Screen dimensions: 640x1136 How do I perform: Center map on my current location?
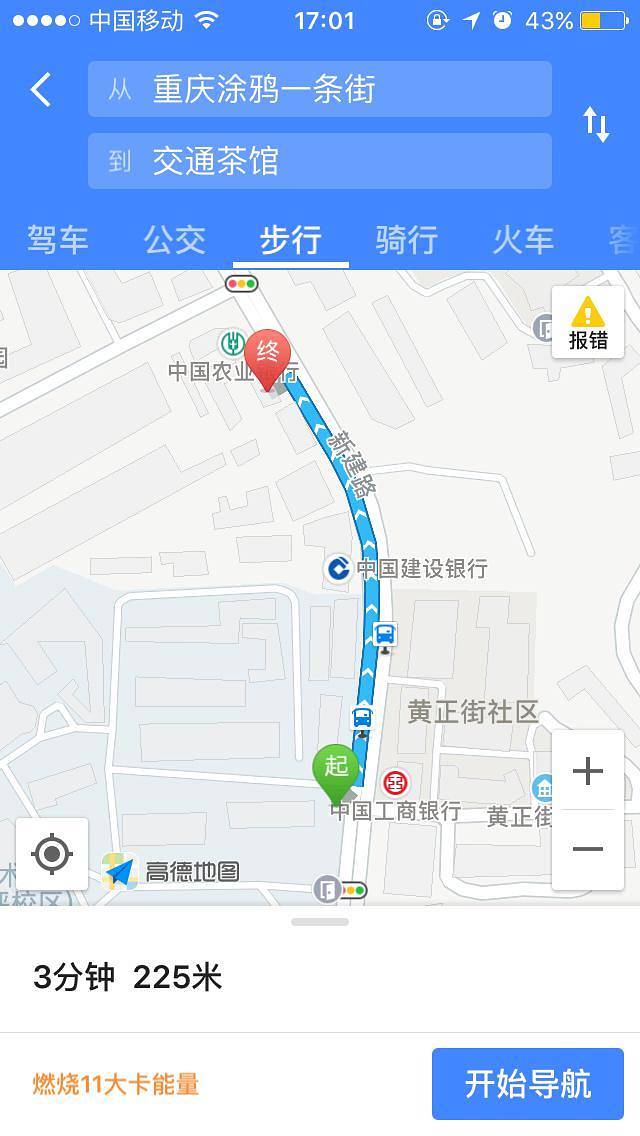pos(52,854)
